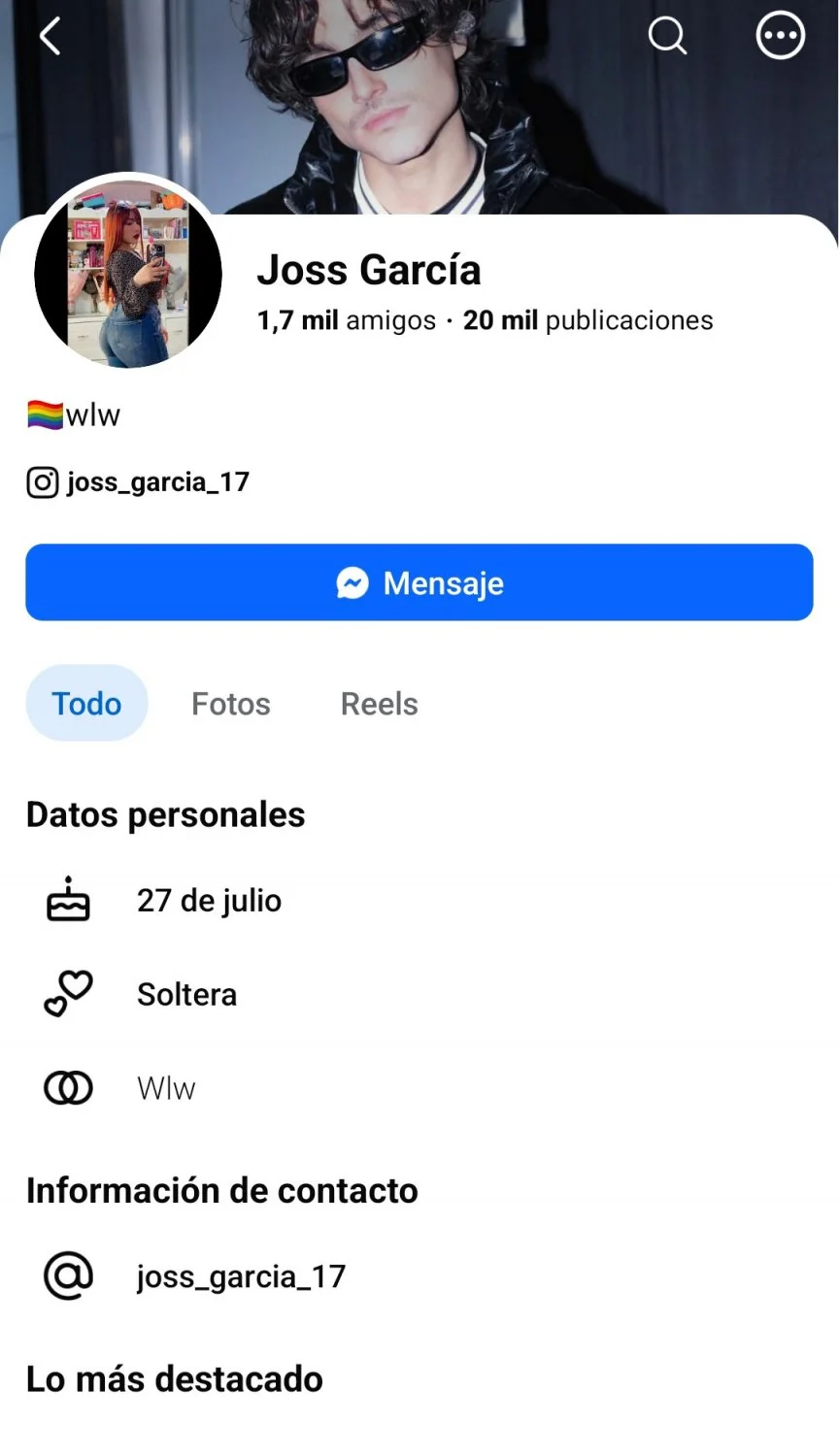Send a message via Mensaje button
Screen dimensions: 839x1456
(419, 582)
